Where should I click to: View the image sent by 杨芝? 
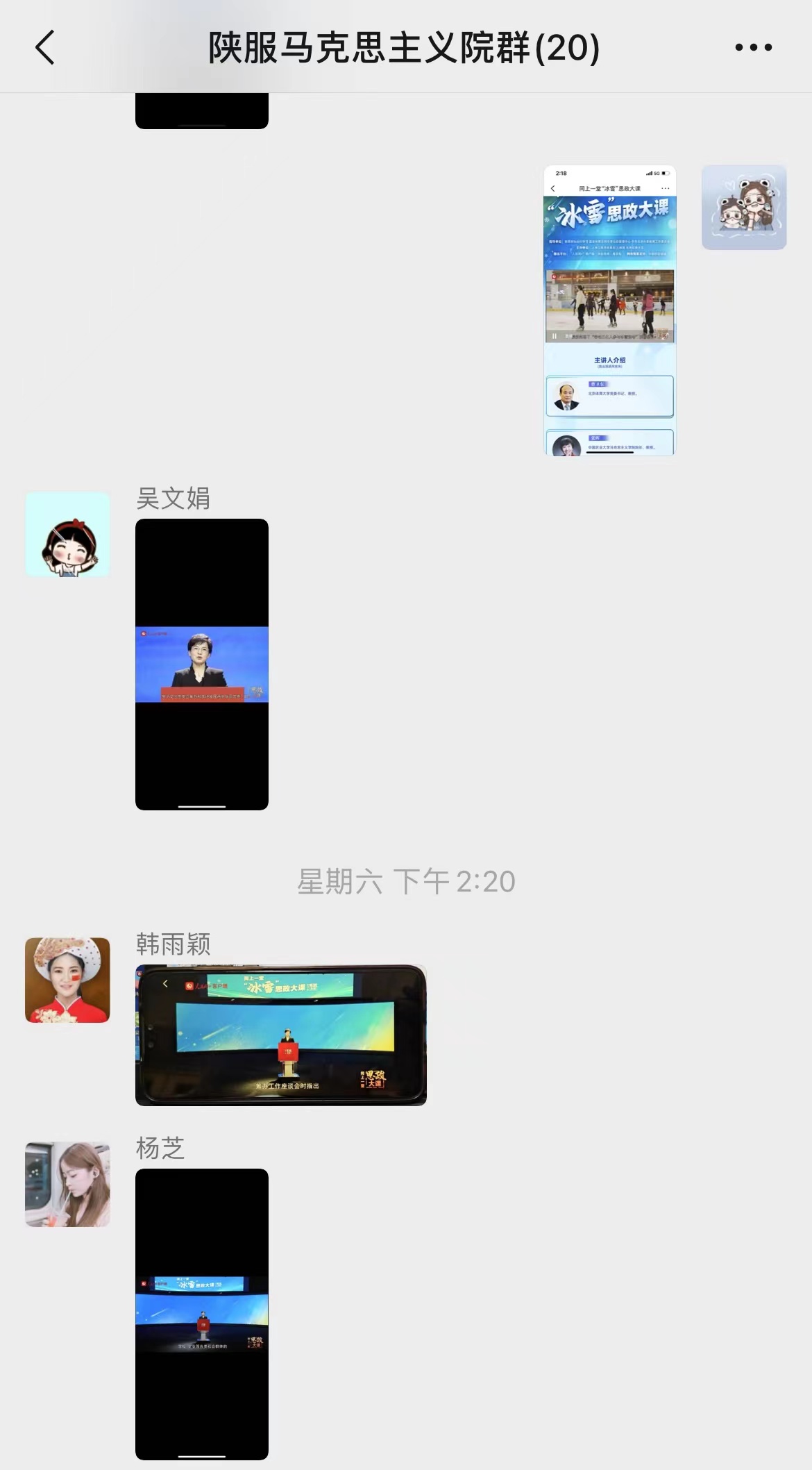click(201, 1314)
